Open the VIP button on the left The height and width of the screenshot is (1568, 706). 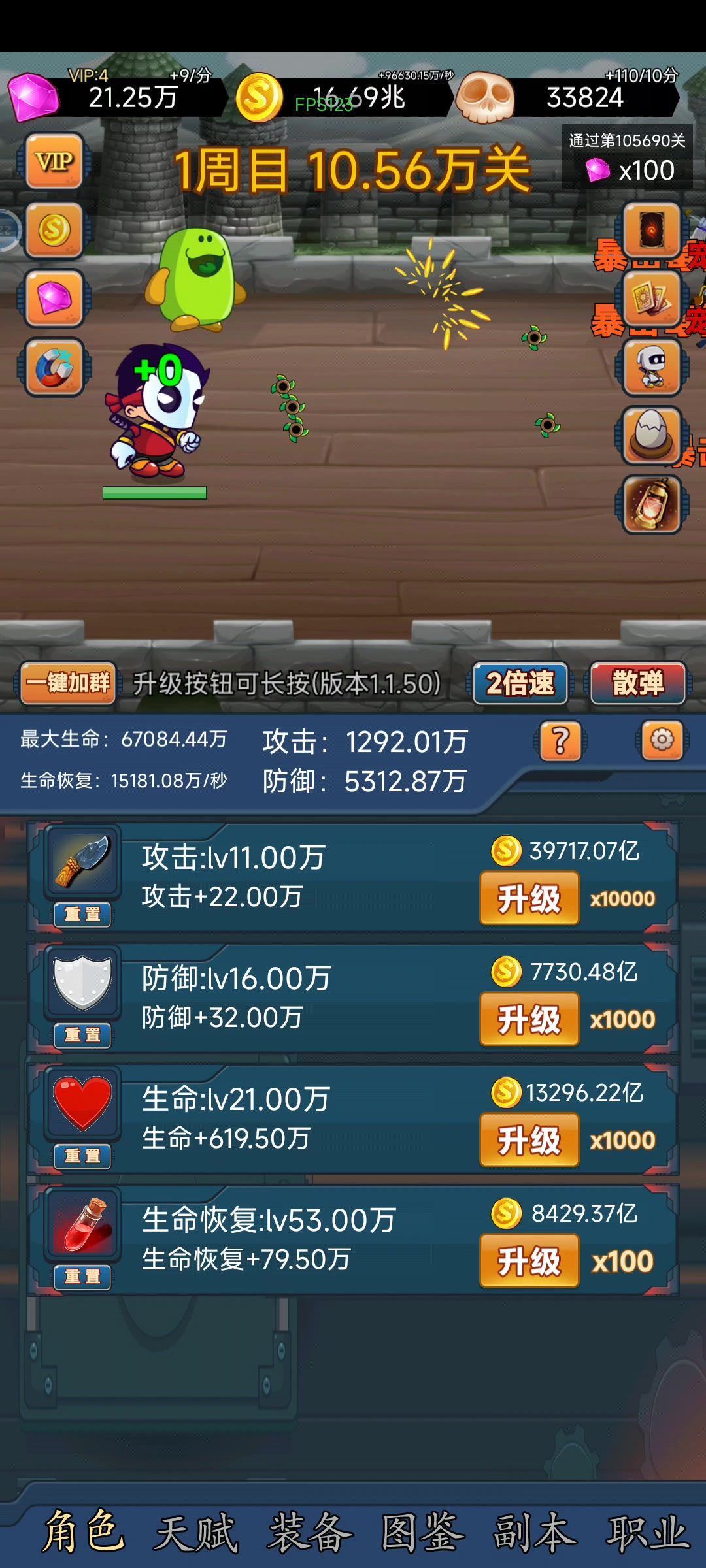(54, 161)
